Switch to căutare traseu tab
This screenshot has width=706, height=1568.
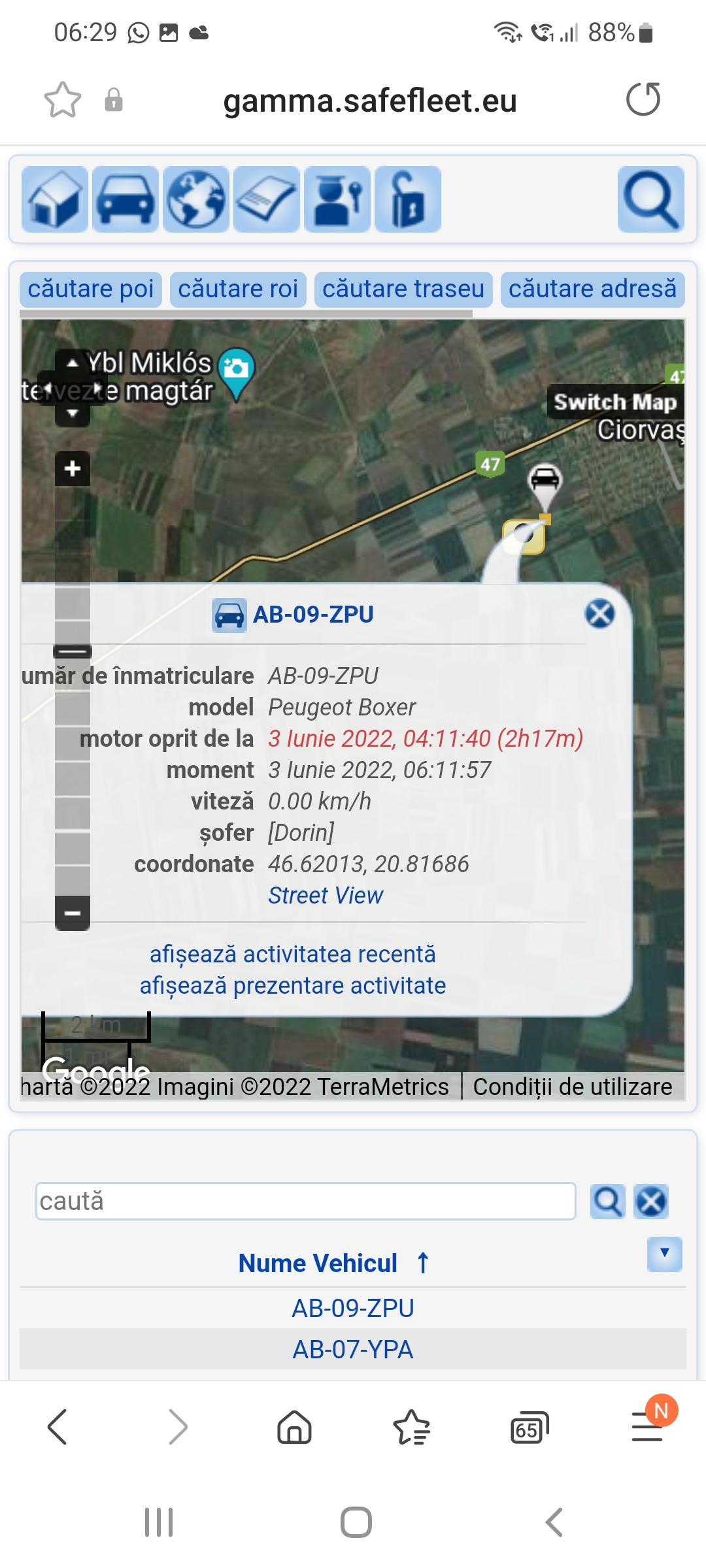coord(403,289)
